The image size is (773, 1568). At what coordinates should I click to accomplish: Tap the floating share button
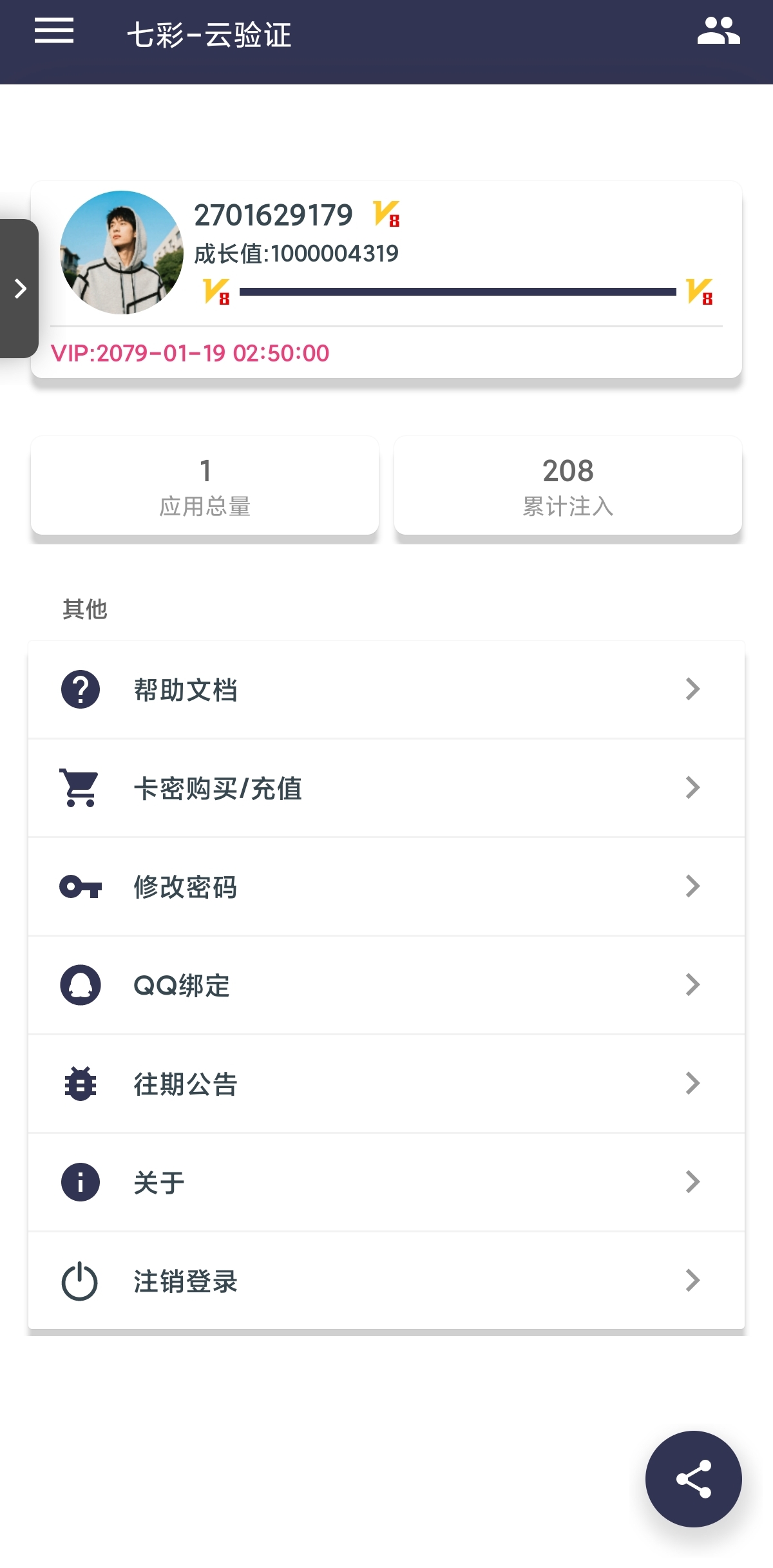point(693,1479)
